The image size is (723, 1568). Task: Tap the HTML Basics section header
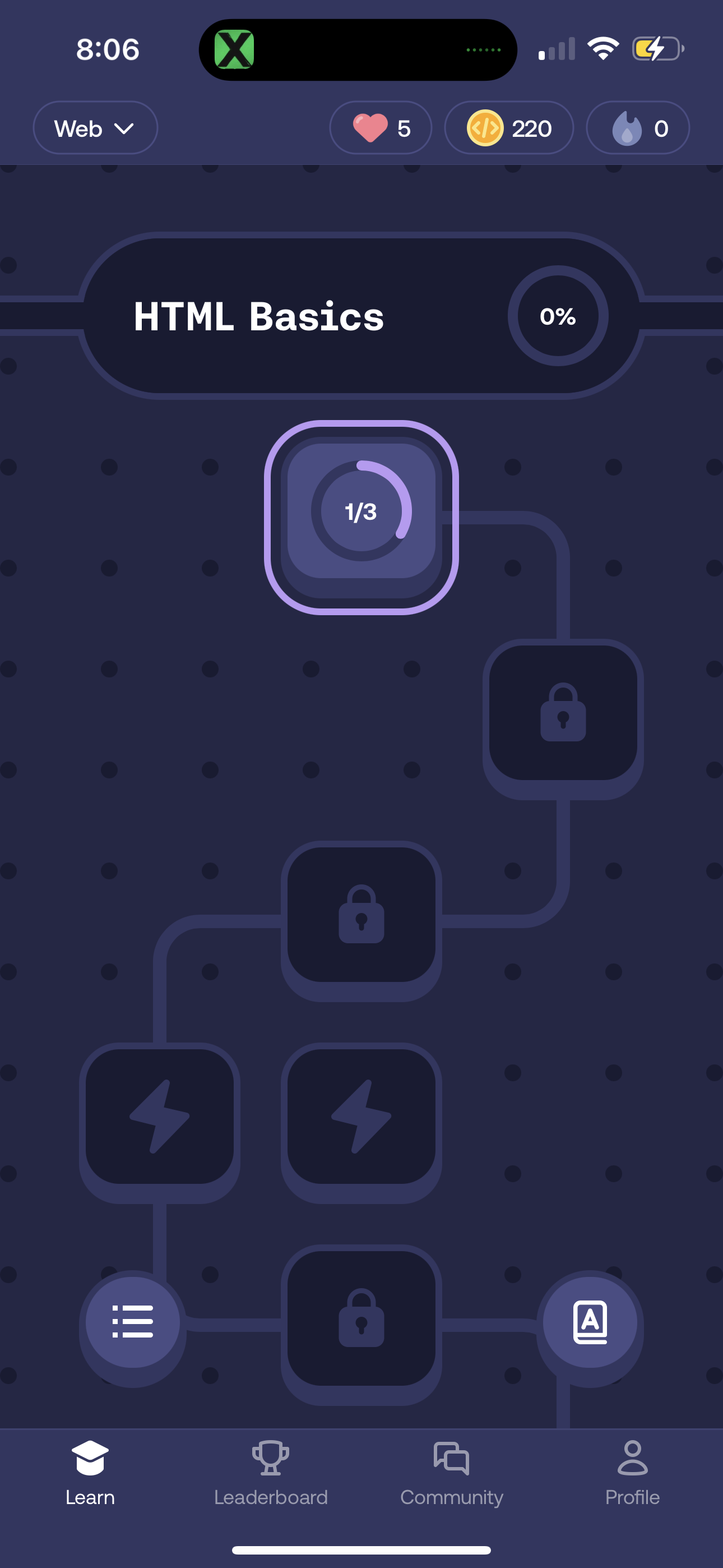pyautogui.click(x=258, y=316)
